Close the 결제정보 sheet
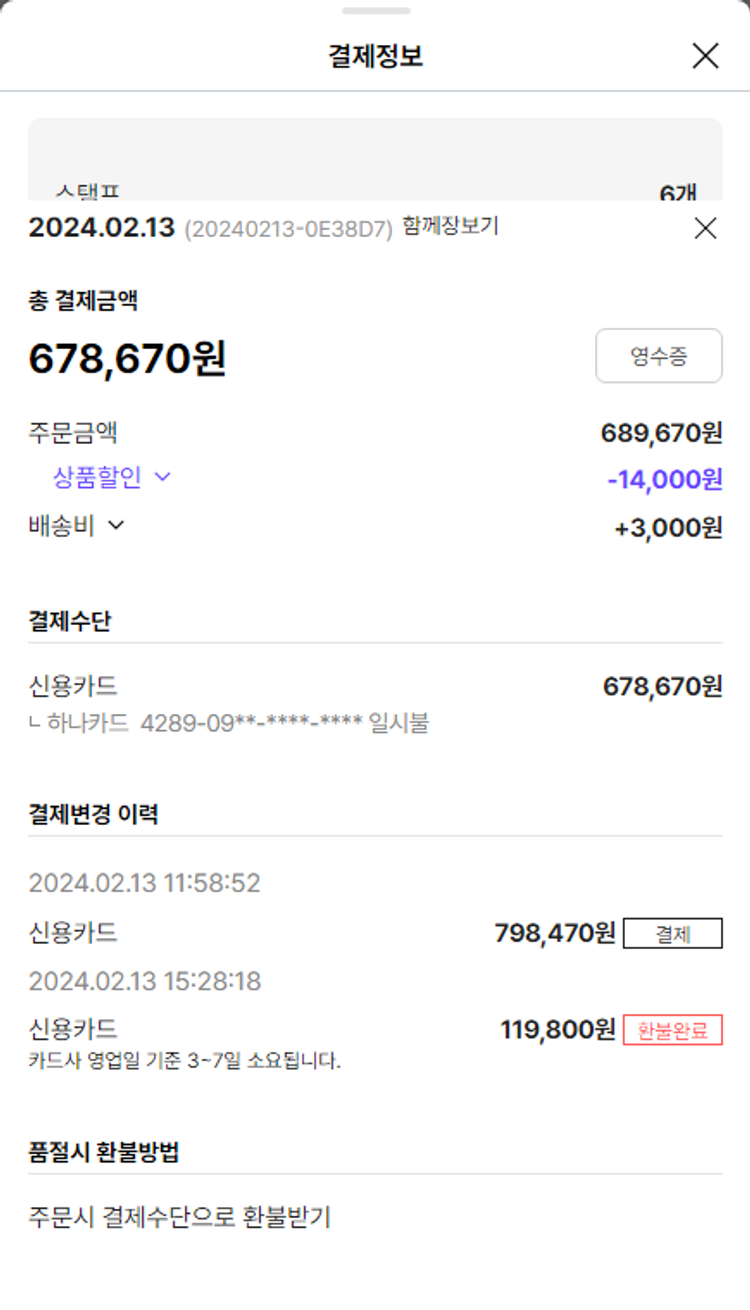 (x=705, y=56)
